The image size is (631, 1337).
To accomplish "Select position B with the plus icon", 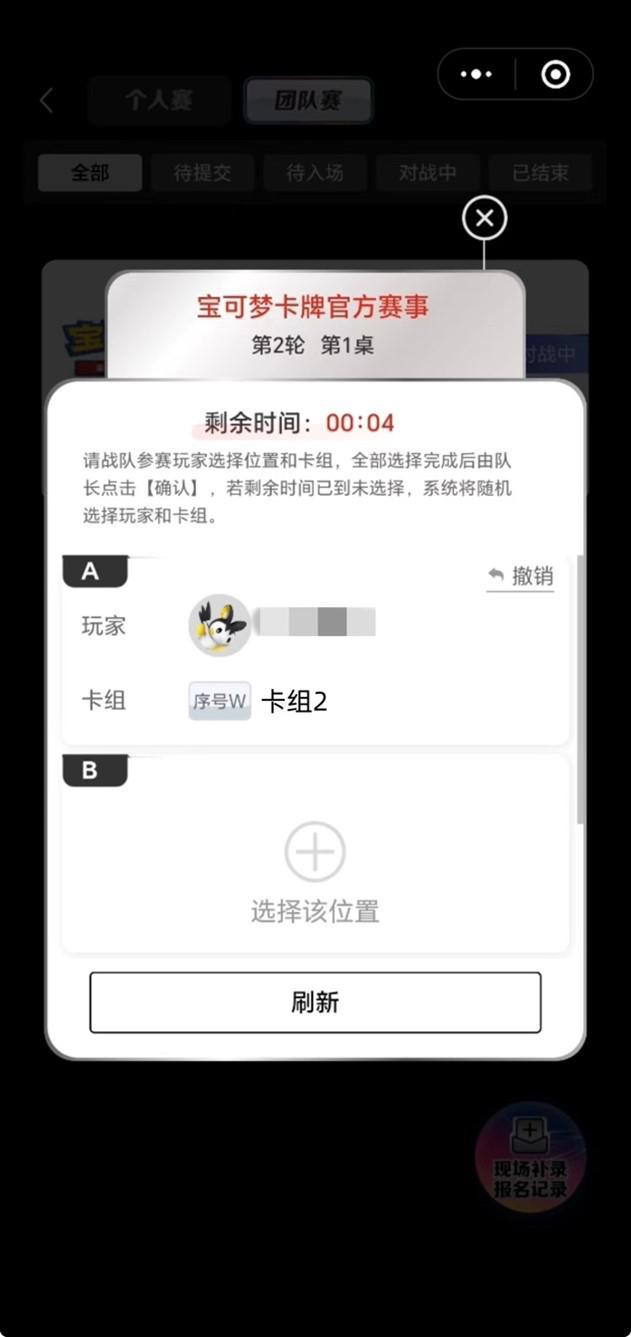I will coord(315,852).
